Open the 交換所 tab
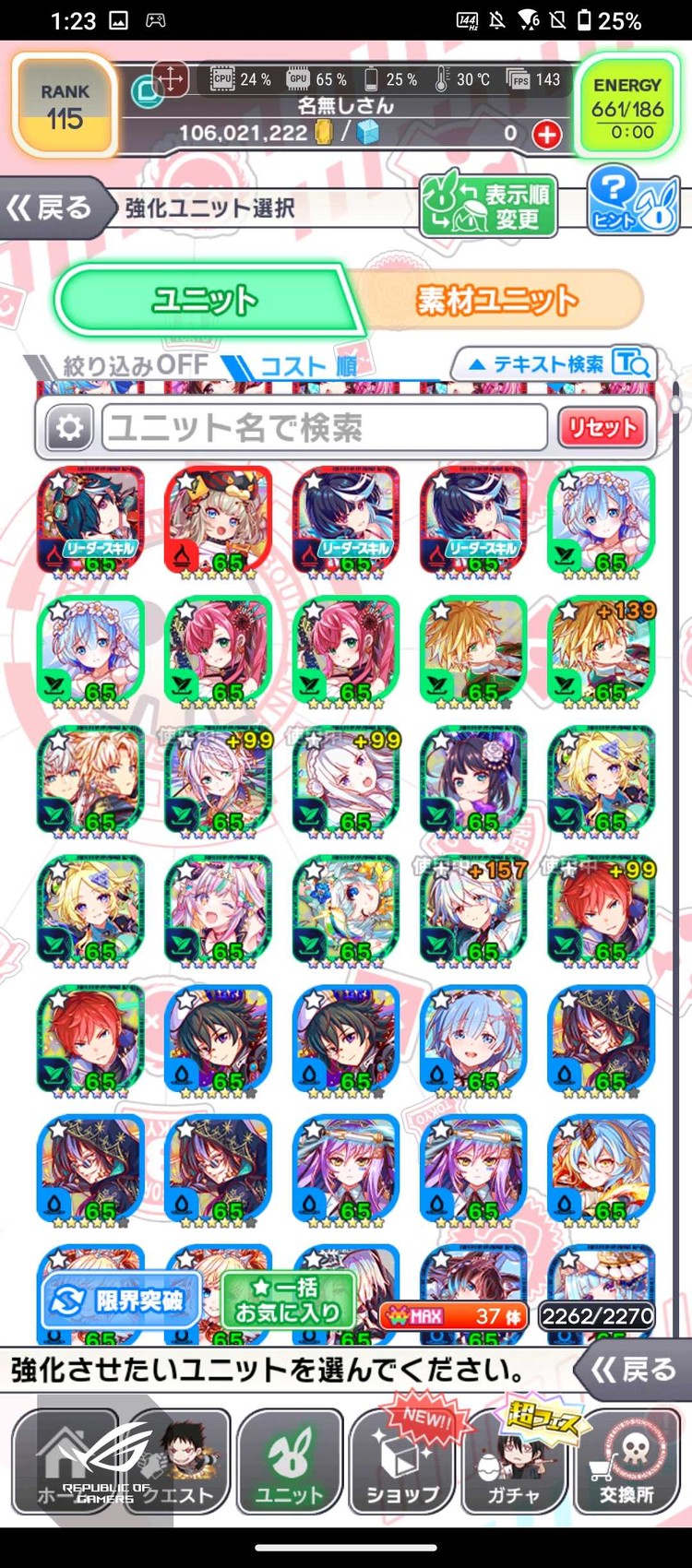The height and width of the screenshot is (1568, 692). click(x=627, y=1462)
